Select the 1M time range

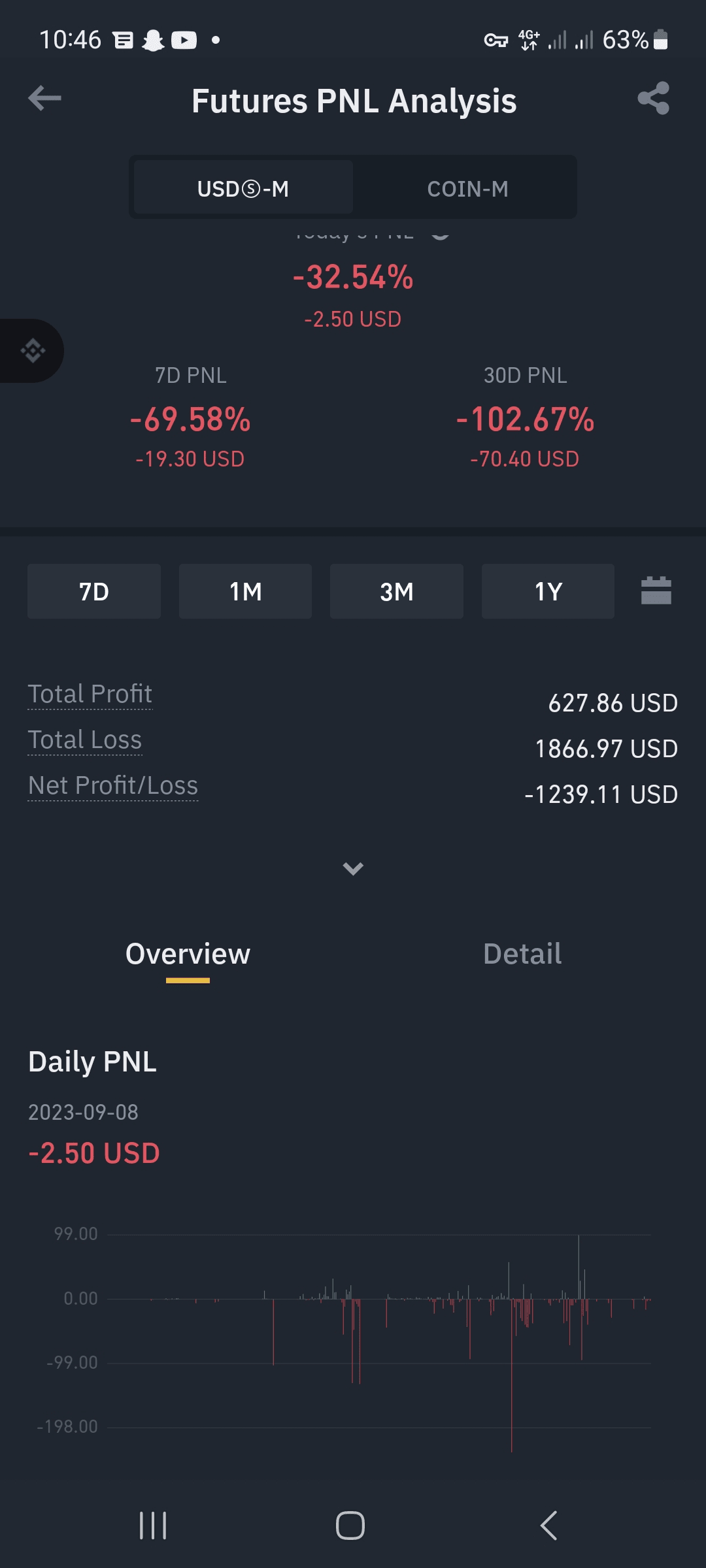coord(245,591)
